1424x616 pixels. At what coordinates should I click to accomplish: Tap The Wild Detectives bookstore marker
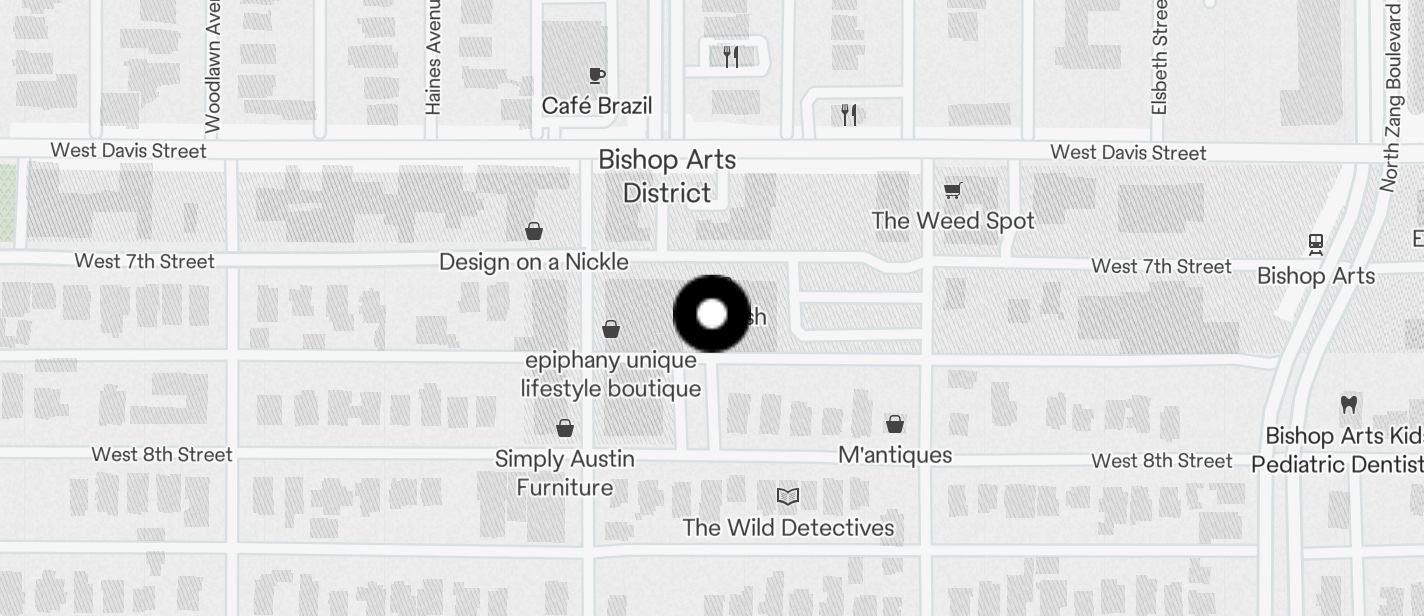(x=788, y=496)
